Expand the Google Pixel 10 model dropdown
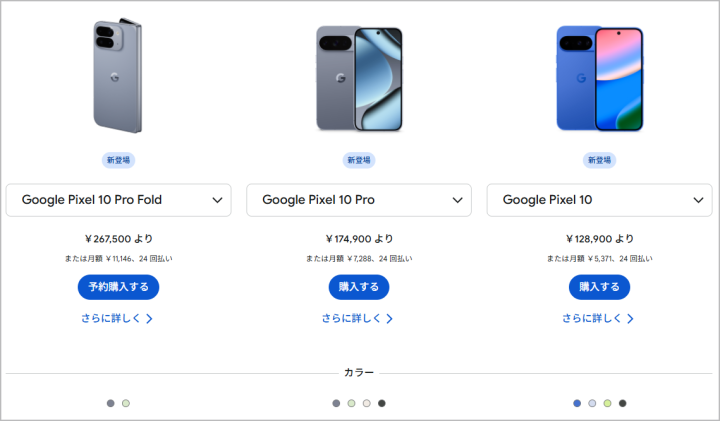The height and width of the screenshot is (421, 720). click(x=598, y=200)
